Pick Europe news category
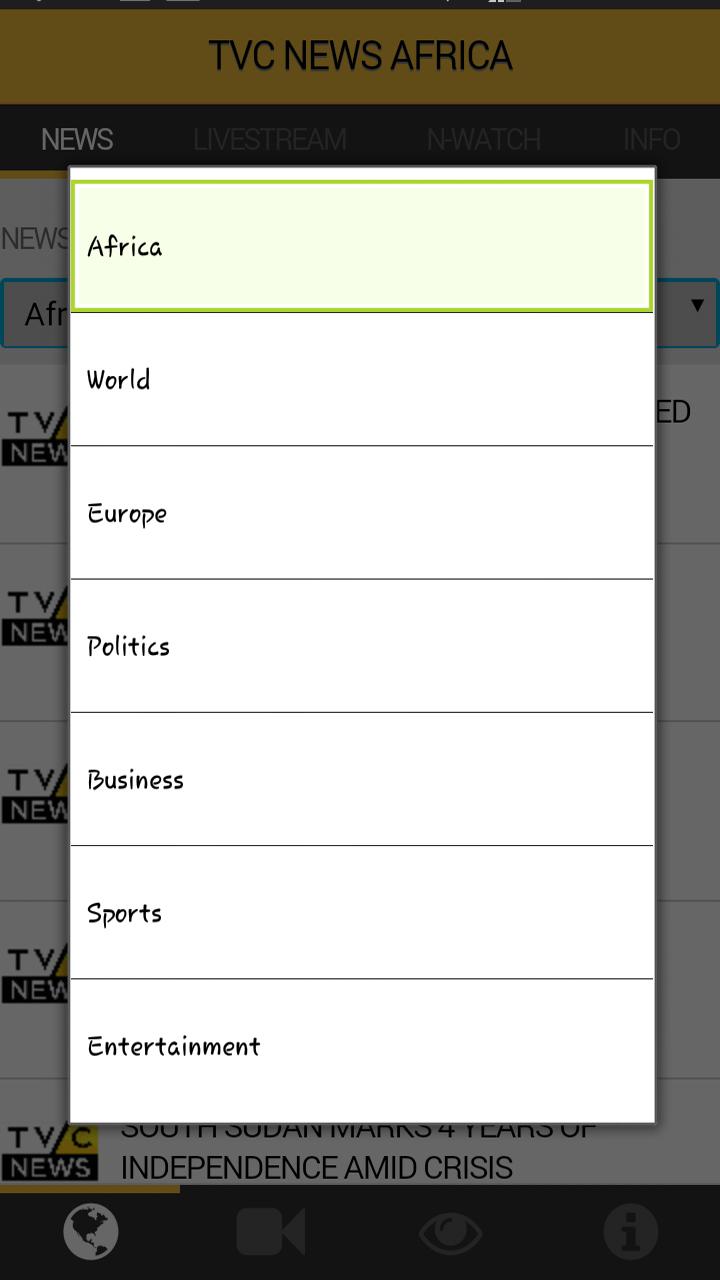 [x=361, y=513]
